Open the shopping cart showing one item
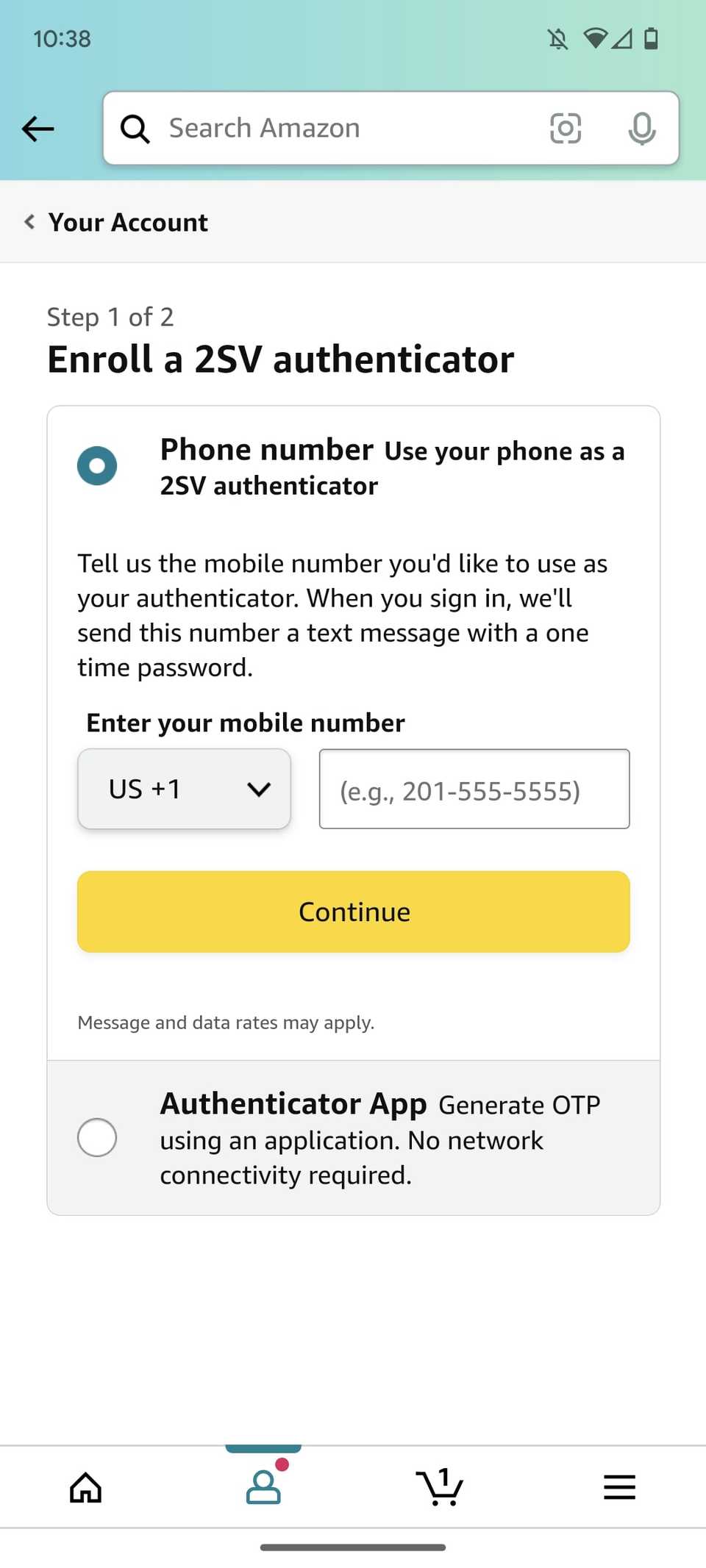Screen dimensions: 706x1568 (440, 1486)
